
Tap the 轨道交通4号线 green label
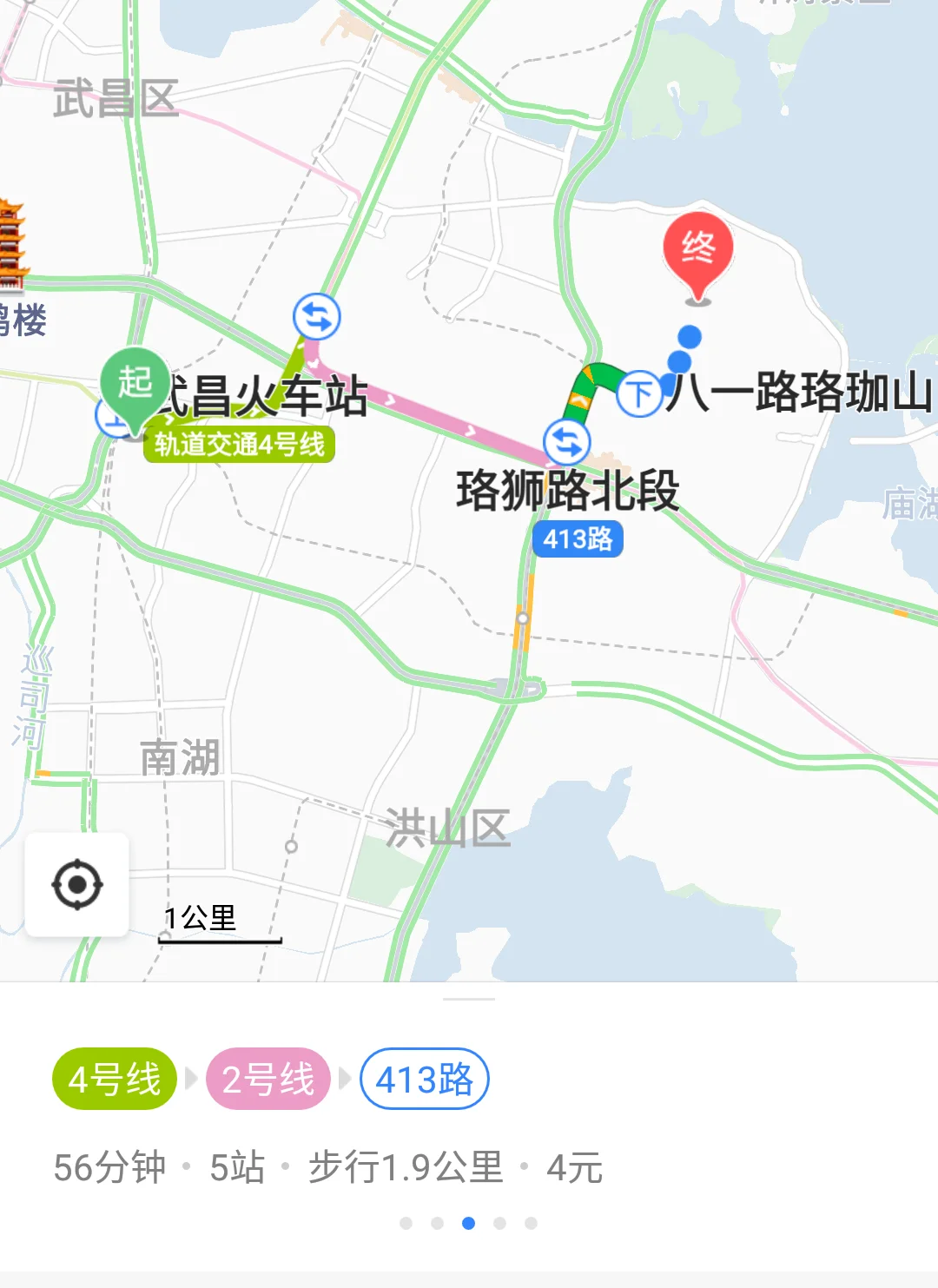pyautogui.click(x=241, y=447)
